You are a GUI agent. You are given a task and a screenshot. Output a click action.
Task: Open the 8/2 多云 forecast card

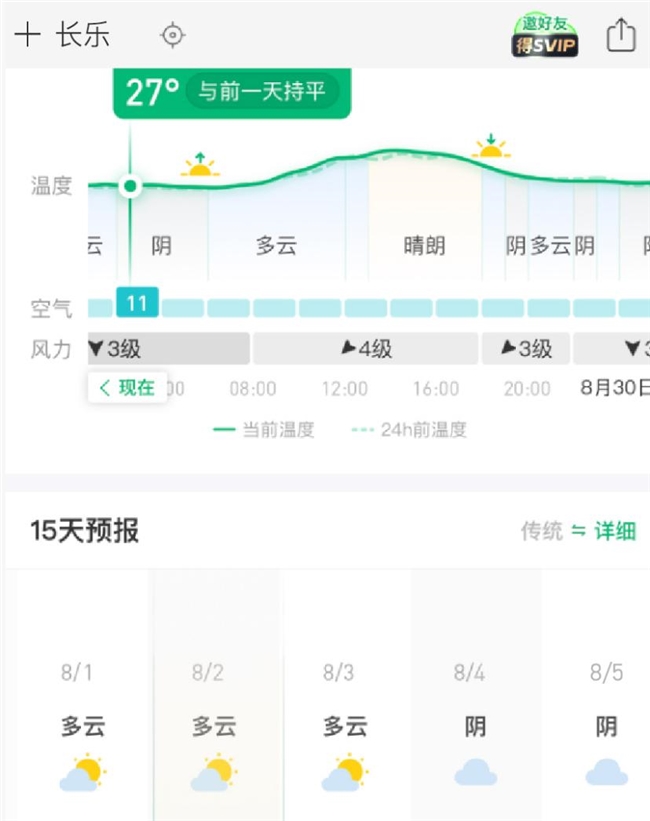[x=215, y=725]
